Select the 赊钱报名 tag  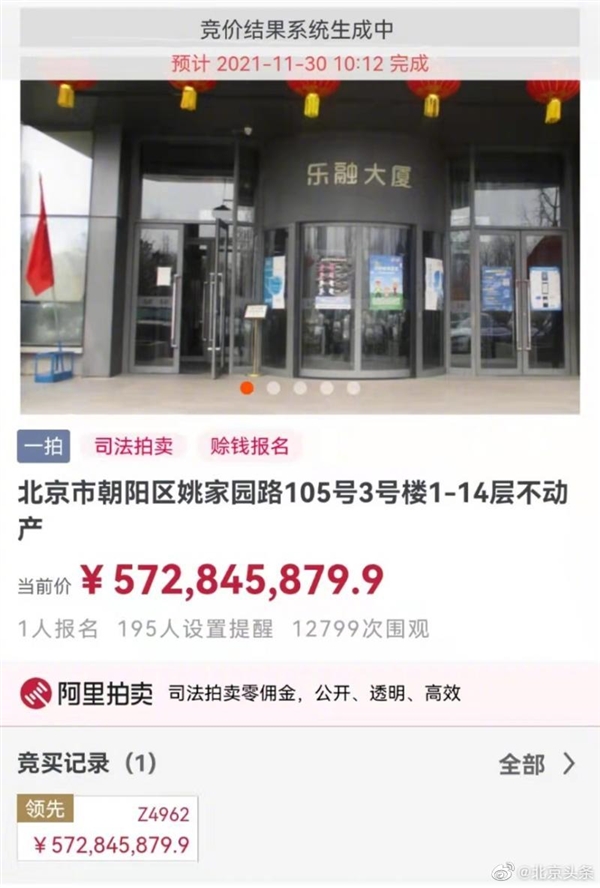(249, 446)
